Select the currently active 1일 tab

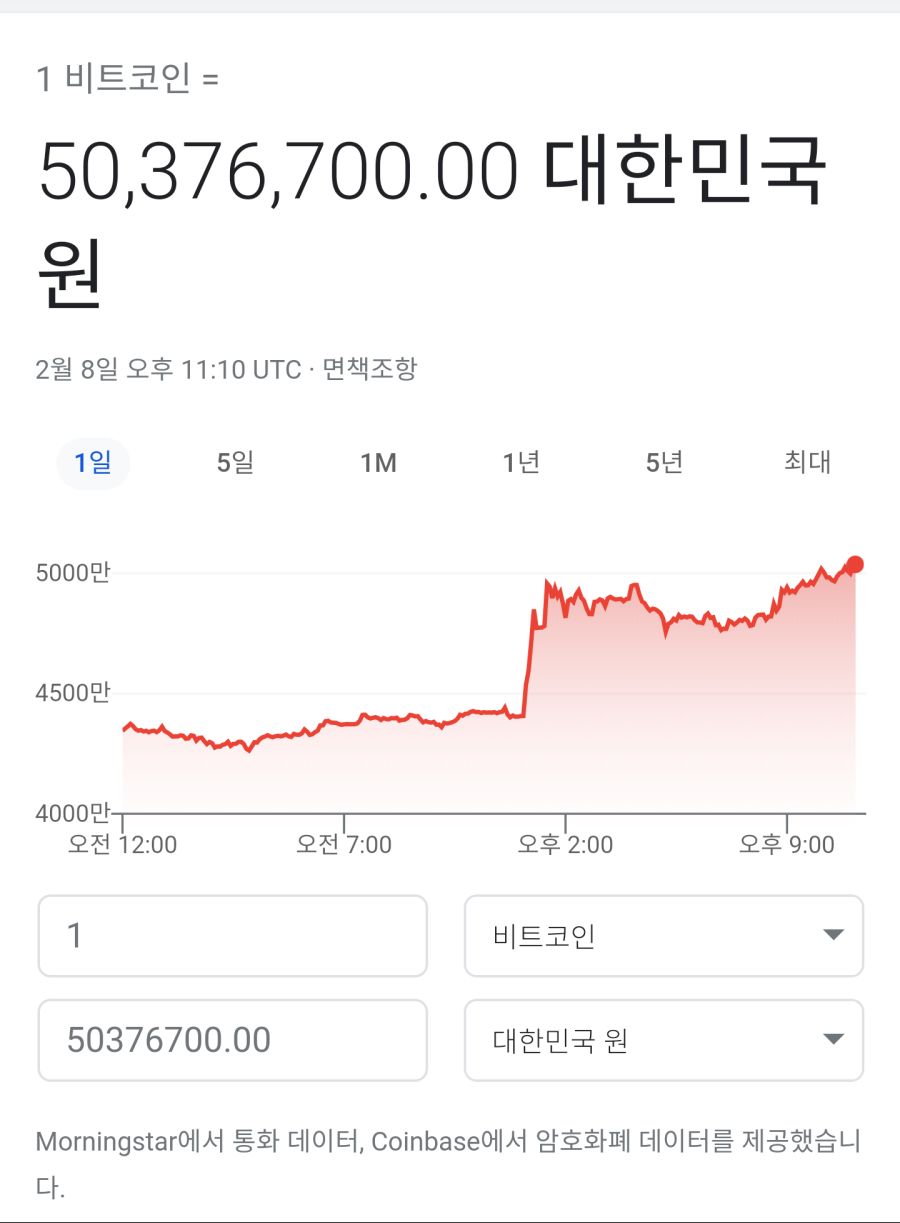[x=93, y=462]
